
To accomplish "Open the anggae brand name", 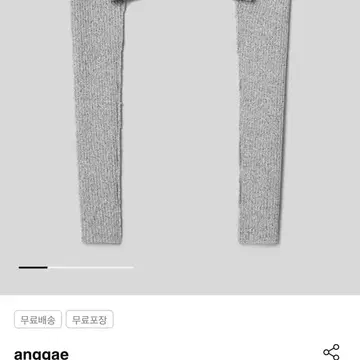I will (x=41, y=354).
